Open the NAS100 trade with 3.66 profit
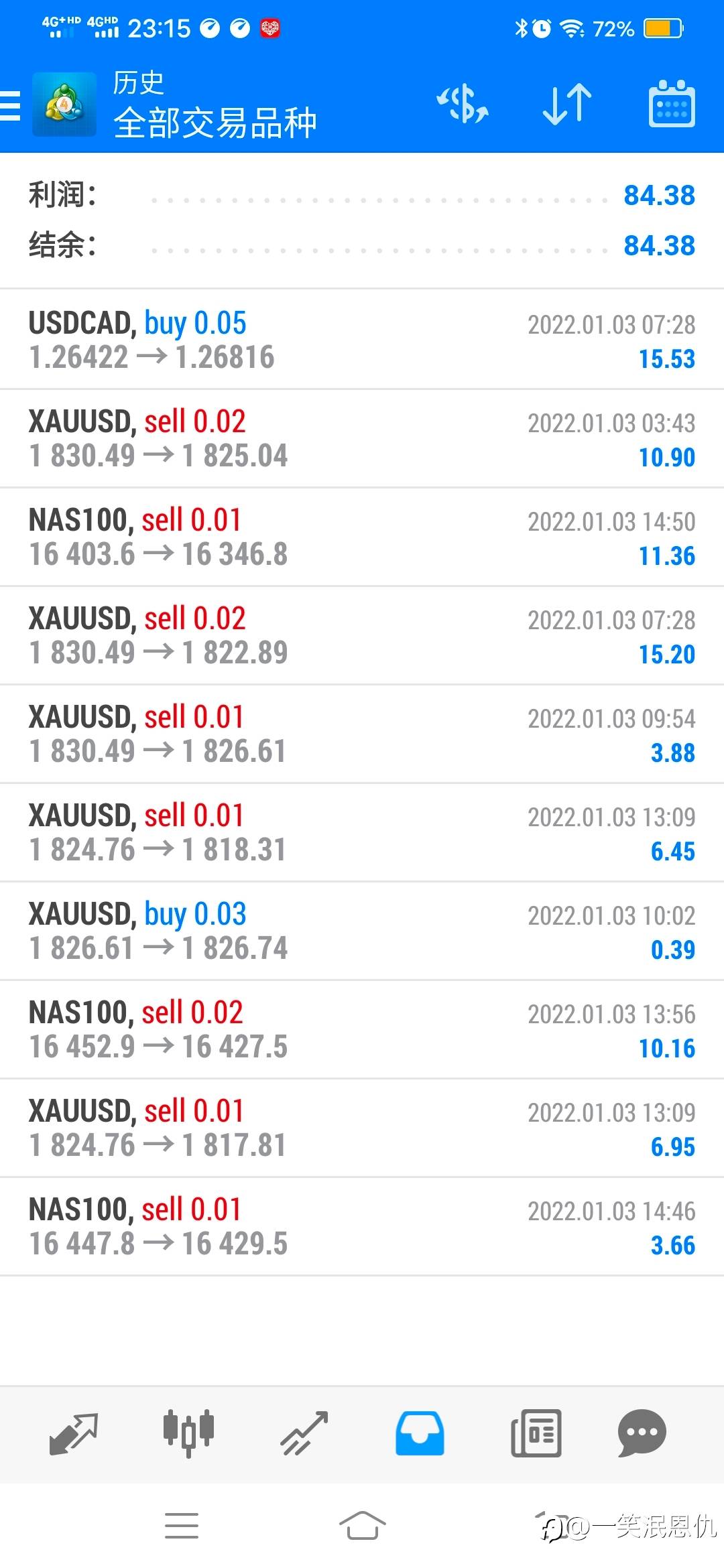The width and height of the screenshot is (724, 1568). click(362, 1227)
